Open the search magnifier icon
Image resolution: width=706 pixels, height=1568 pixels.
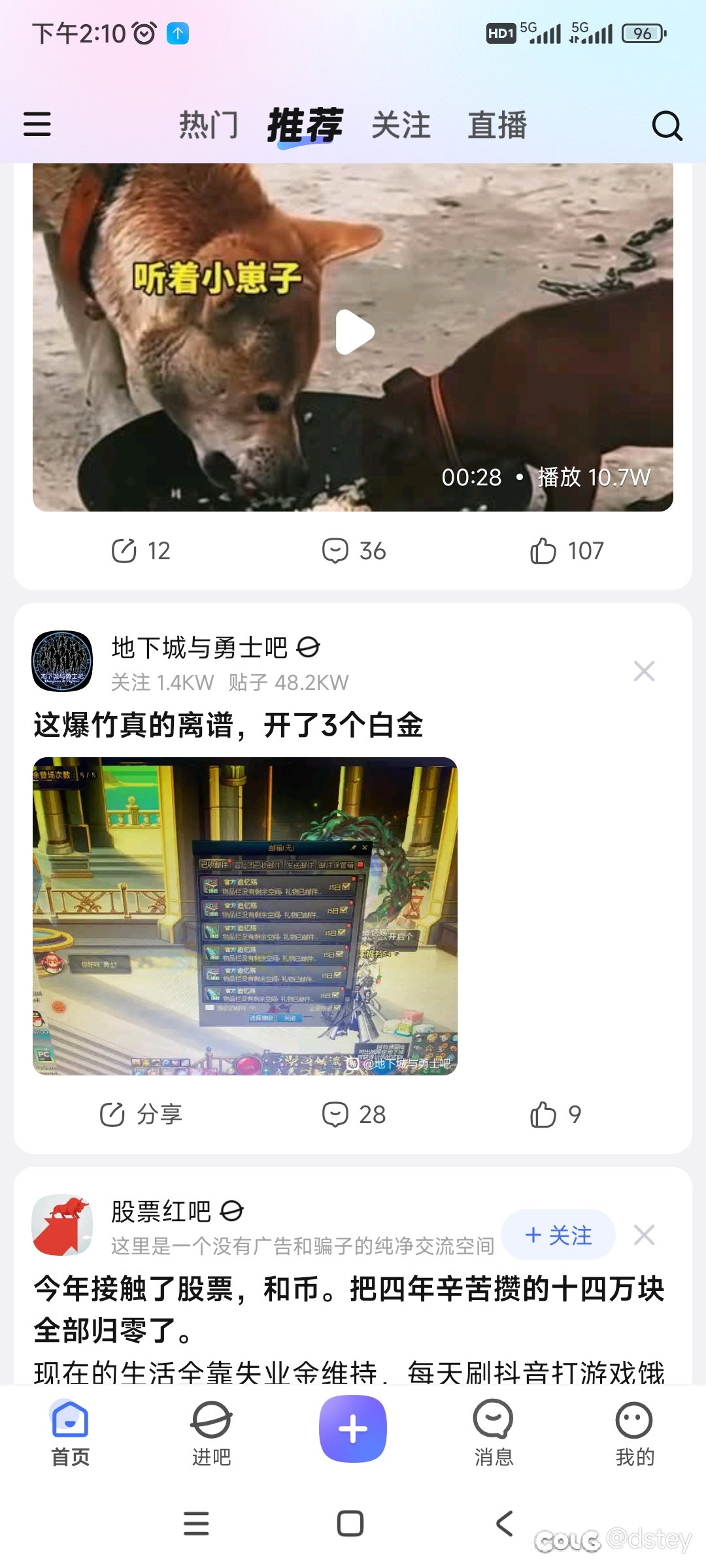point(667,125)
